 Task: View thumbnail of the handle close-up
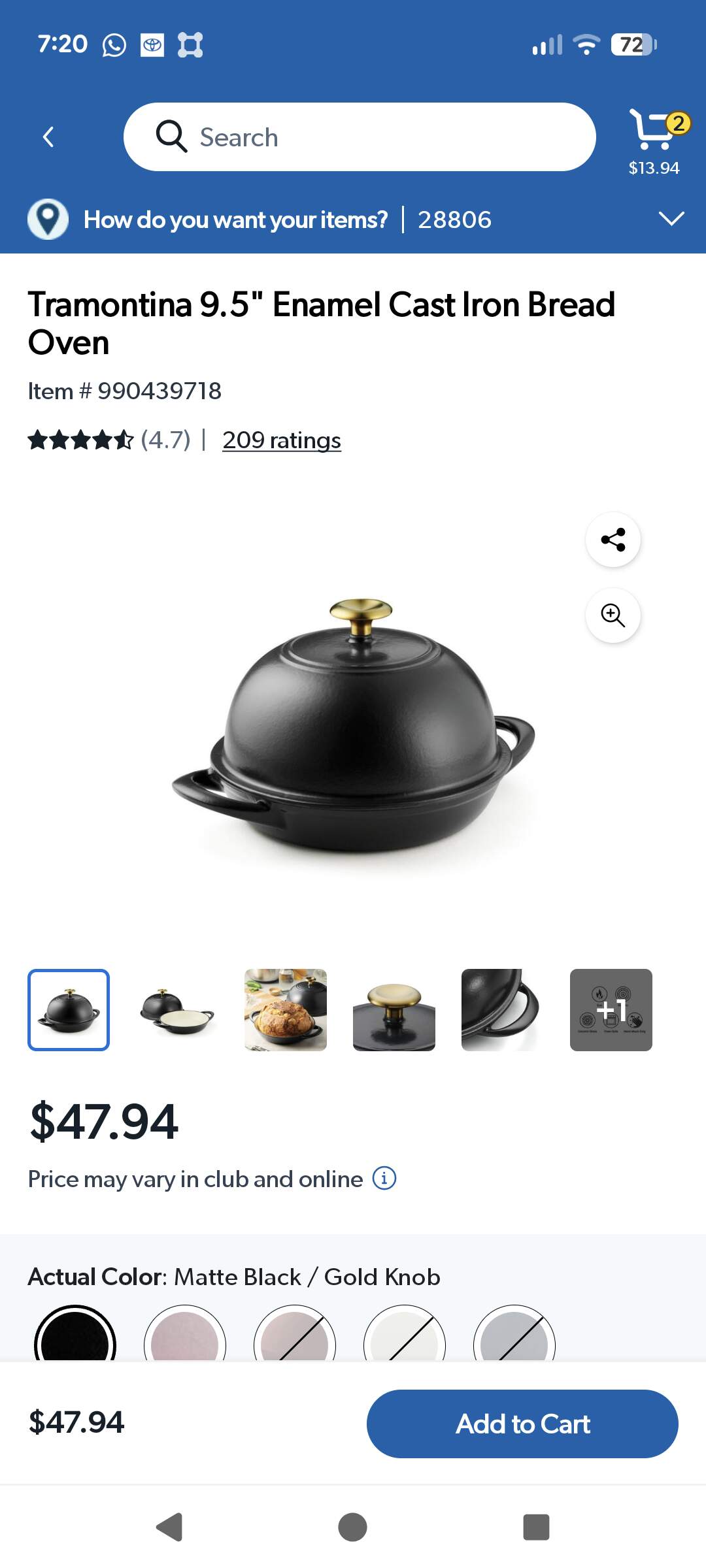(x=502, y=1010)
